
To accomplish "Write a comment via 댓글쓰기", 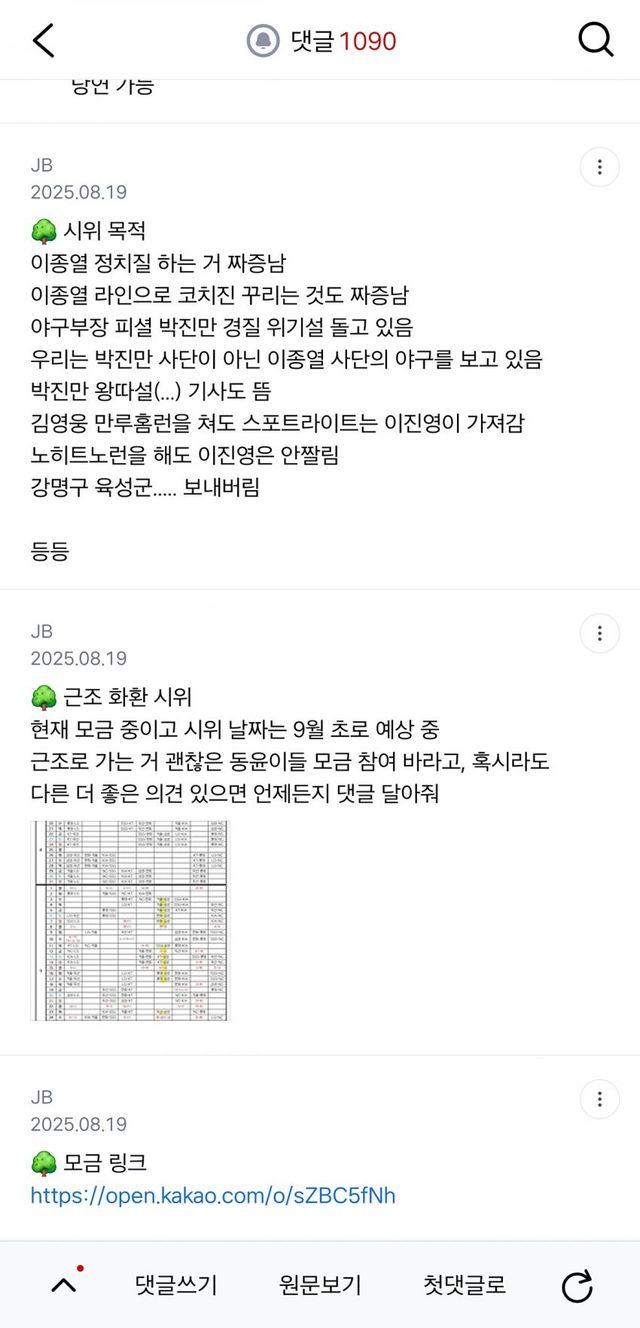I will [176, 1285].
